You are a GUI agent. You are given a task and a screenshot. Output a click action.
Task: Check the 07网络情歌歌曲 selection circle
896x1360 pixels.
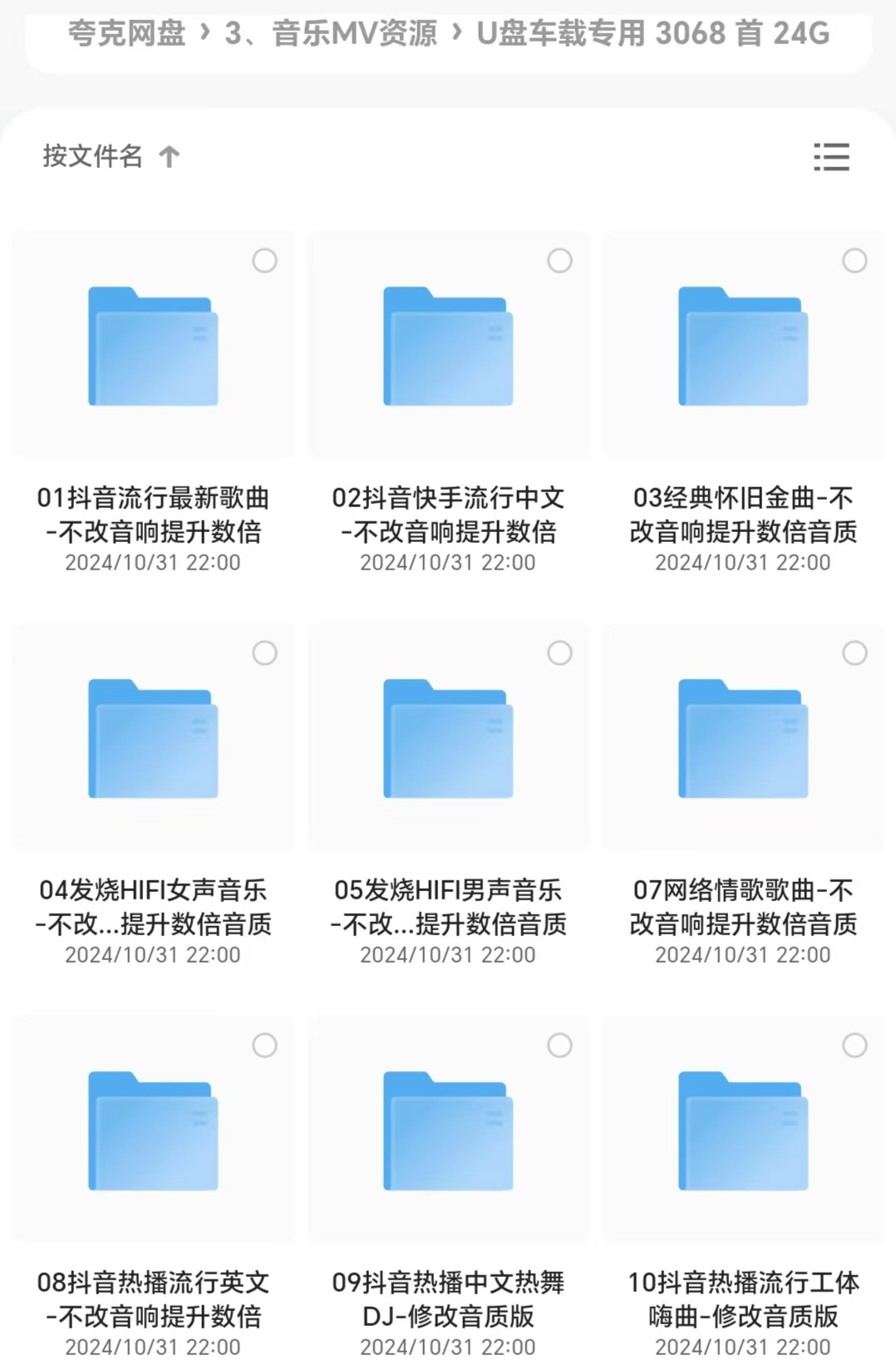[x=854, y=653]
